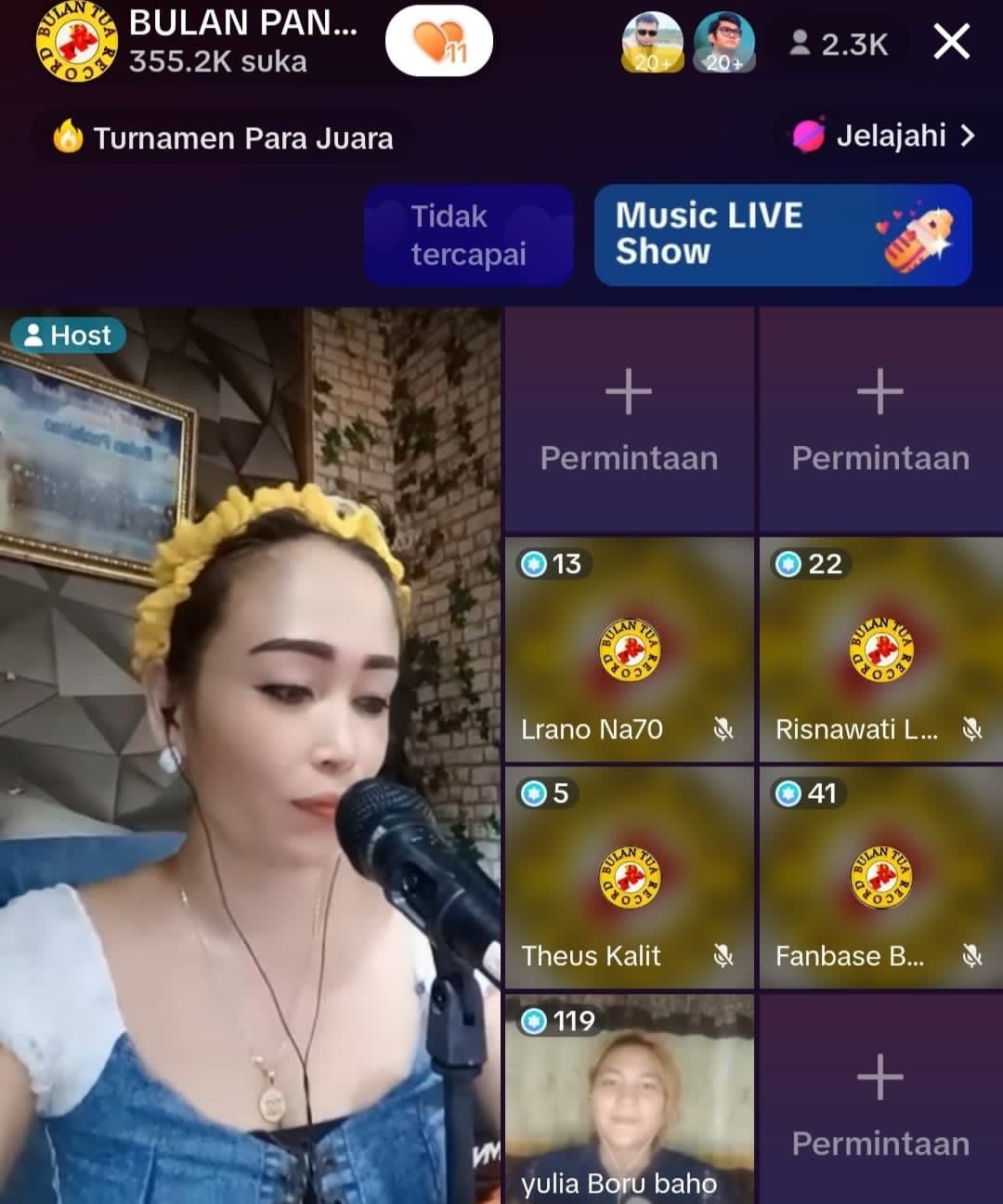Open the Music LIVE Show card
The width and height of the screenshot is (1003, 1204).
click(x=782, y=235)
